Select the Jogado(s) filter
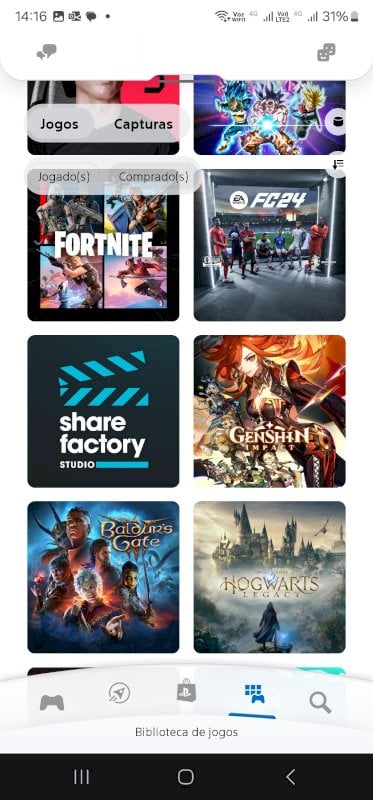The width and height of the screenshot is (373, 800). 64,177
